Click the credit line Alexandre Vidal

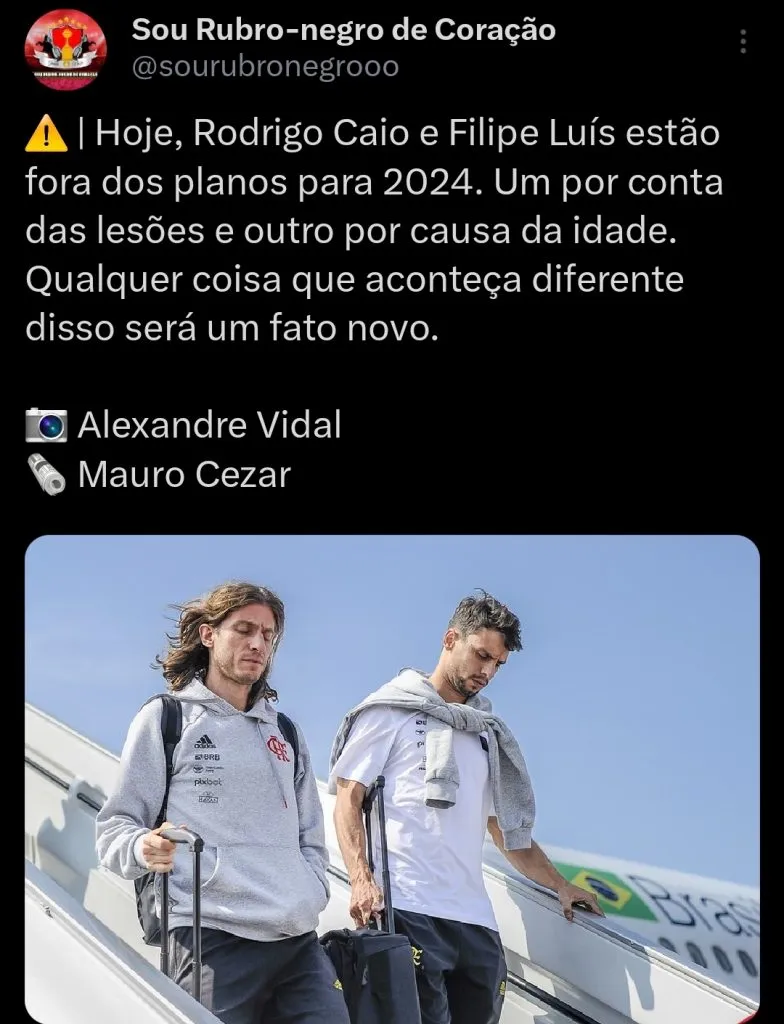coord(210,425)
